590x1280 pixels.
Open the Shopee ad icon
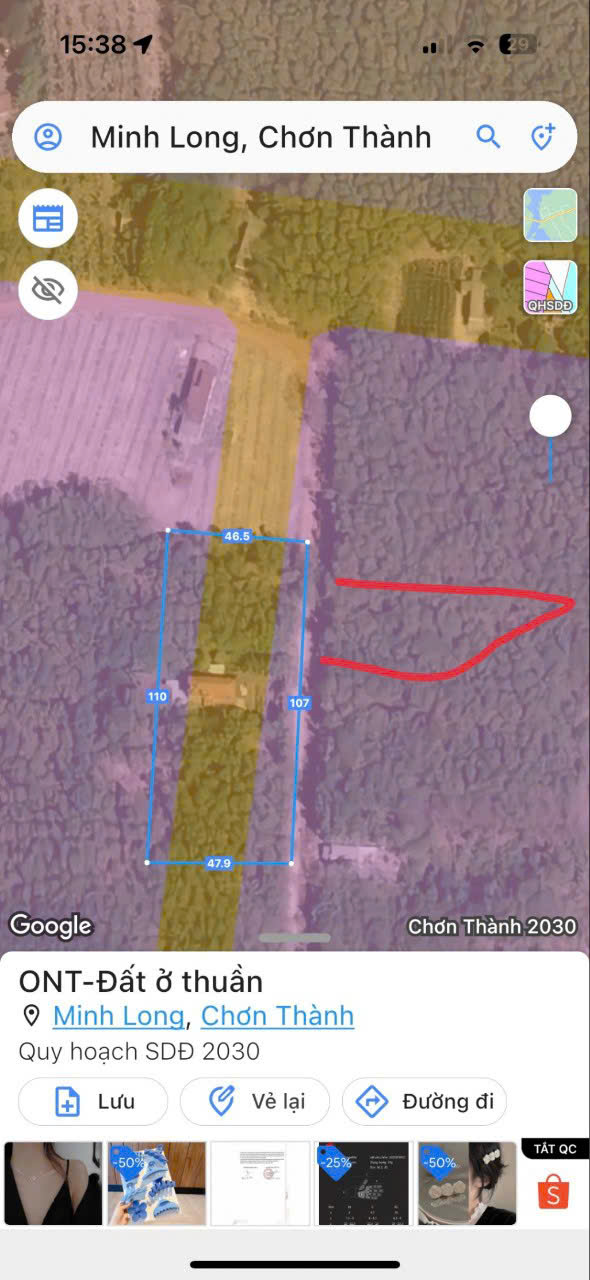(x=553, y=1192)
